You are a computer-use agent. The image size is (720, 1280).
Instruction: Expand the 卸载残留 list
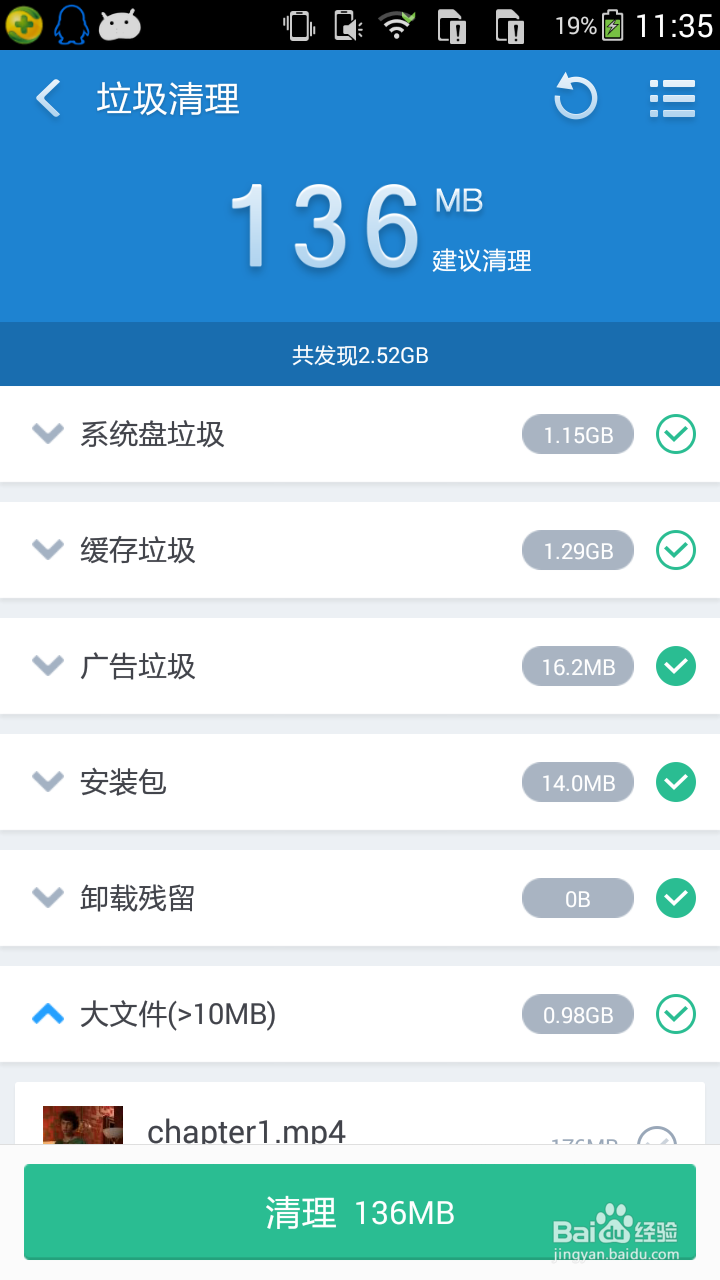tap(47, 898)
